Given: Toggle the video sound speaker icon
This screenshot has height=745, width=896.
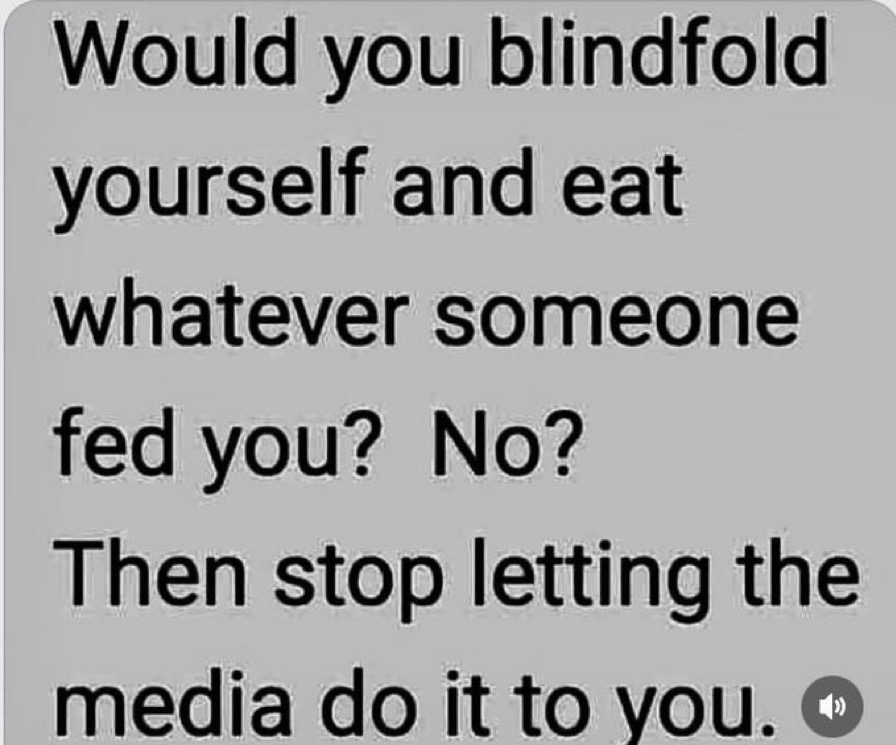Looking at the screenshot, I should click(x=832, y=703).
